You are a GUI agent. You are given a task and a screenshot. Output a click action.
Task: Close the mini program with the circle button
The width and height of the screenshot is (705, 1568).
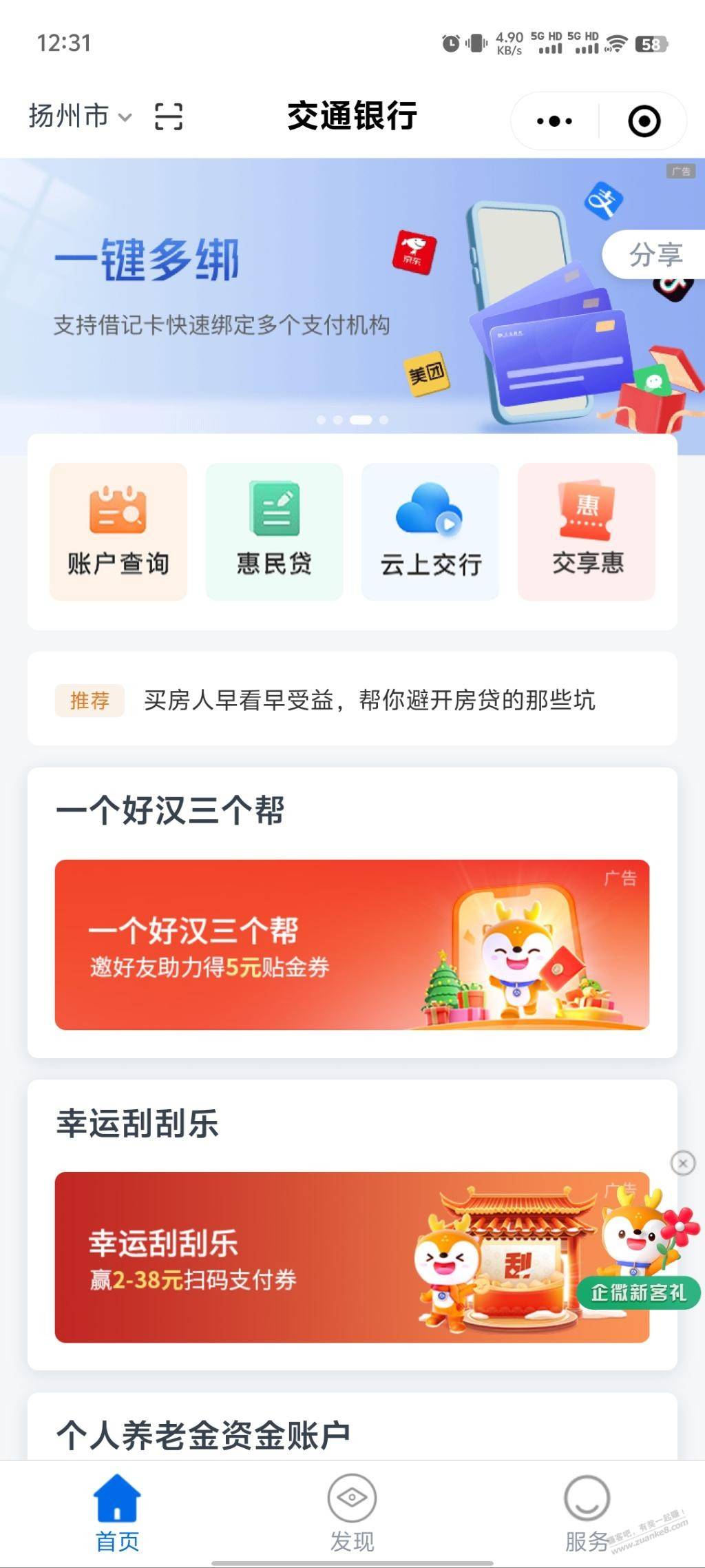point(644,121)
